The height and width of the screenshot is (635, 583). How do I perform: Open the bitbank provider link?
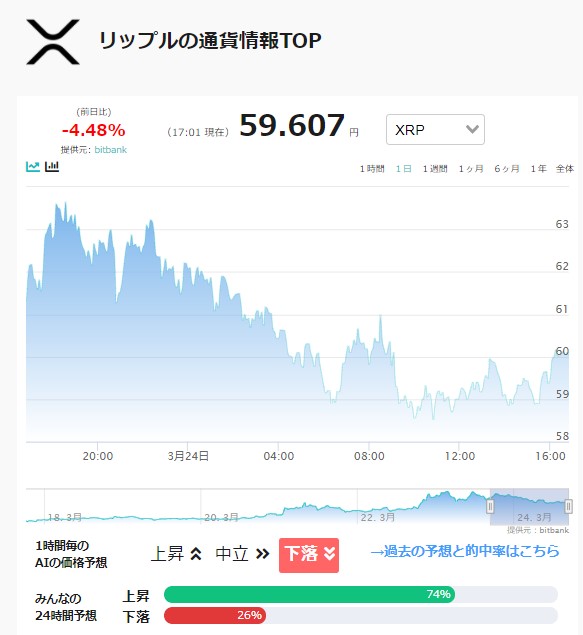[x=111, y=150]
